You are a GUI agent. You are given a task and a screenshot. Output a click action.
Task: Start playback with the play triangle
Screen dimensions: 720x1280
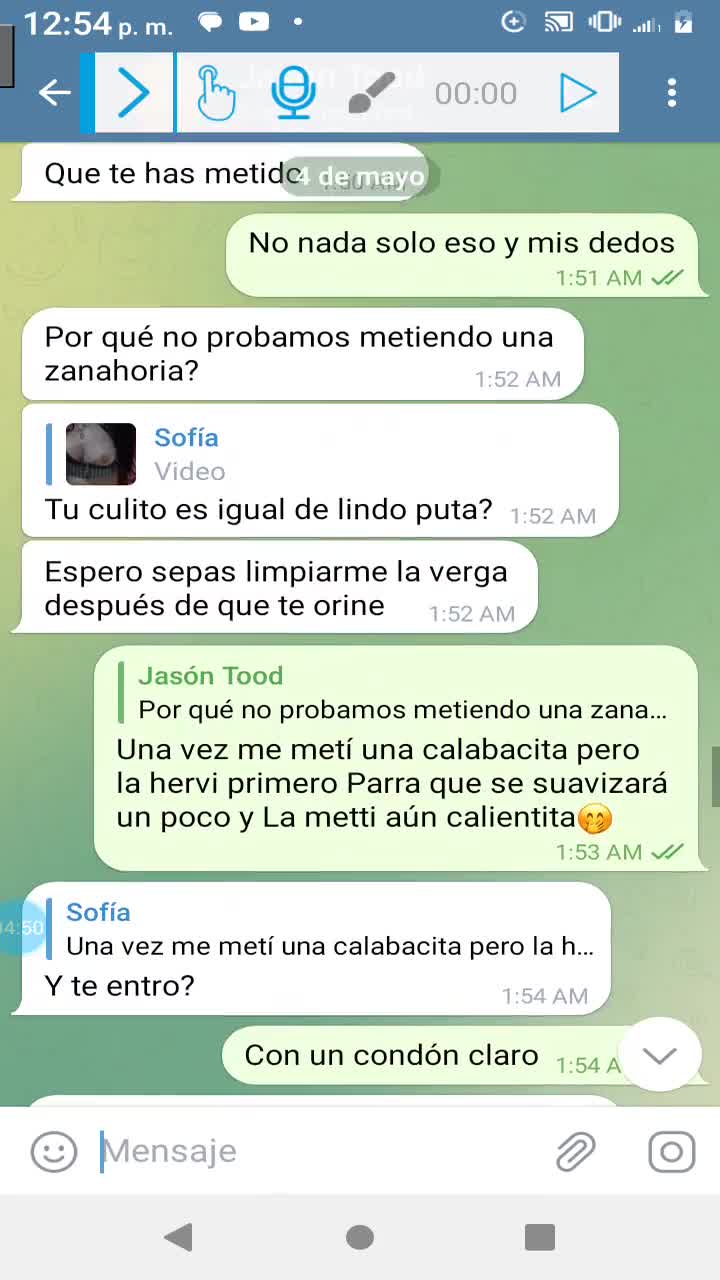(578, 93)
